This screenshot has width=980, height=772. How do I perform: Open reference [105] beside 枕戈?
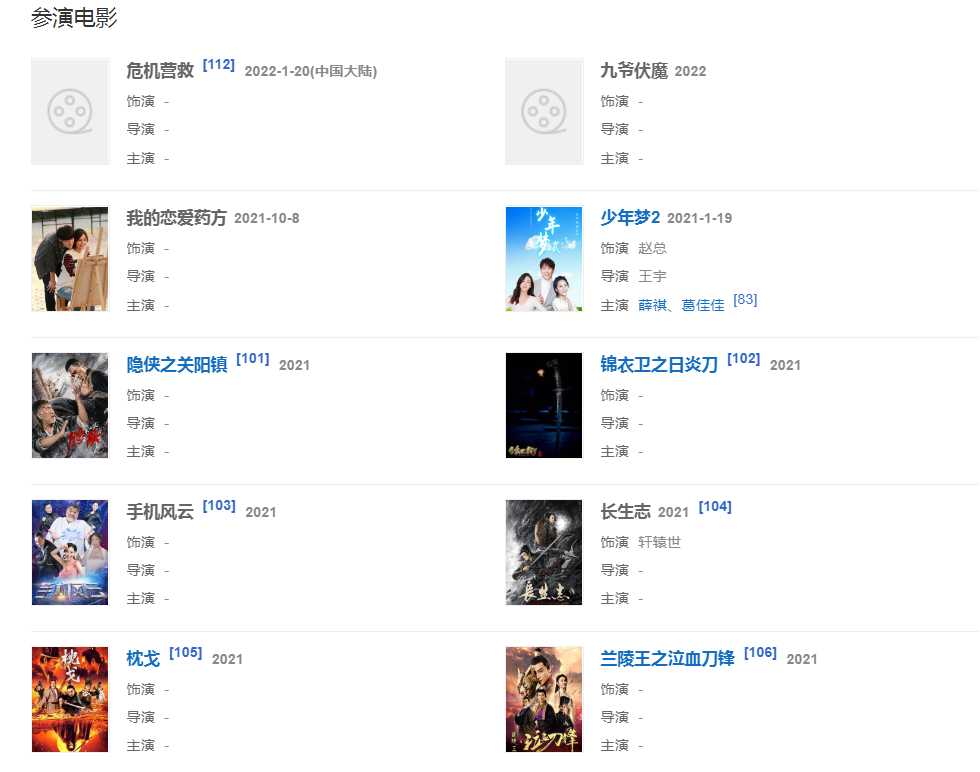[x=186, y=653]
